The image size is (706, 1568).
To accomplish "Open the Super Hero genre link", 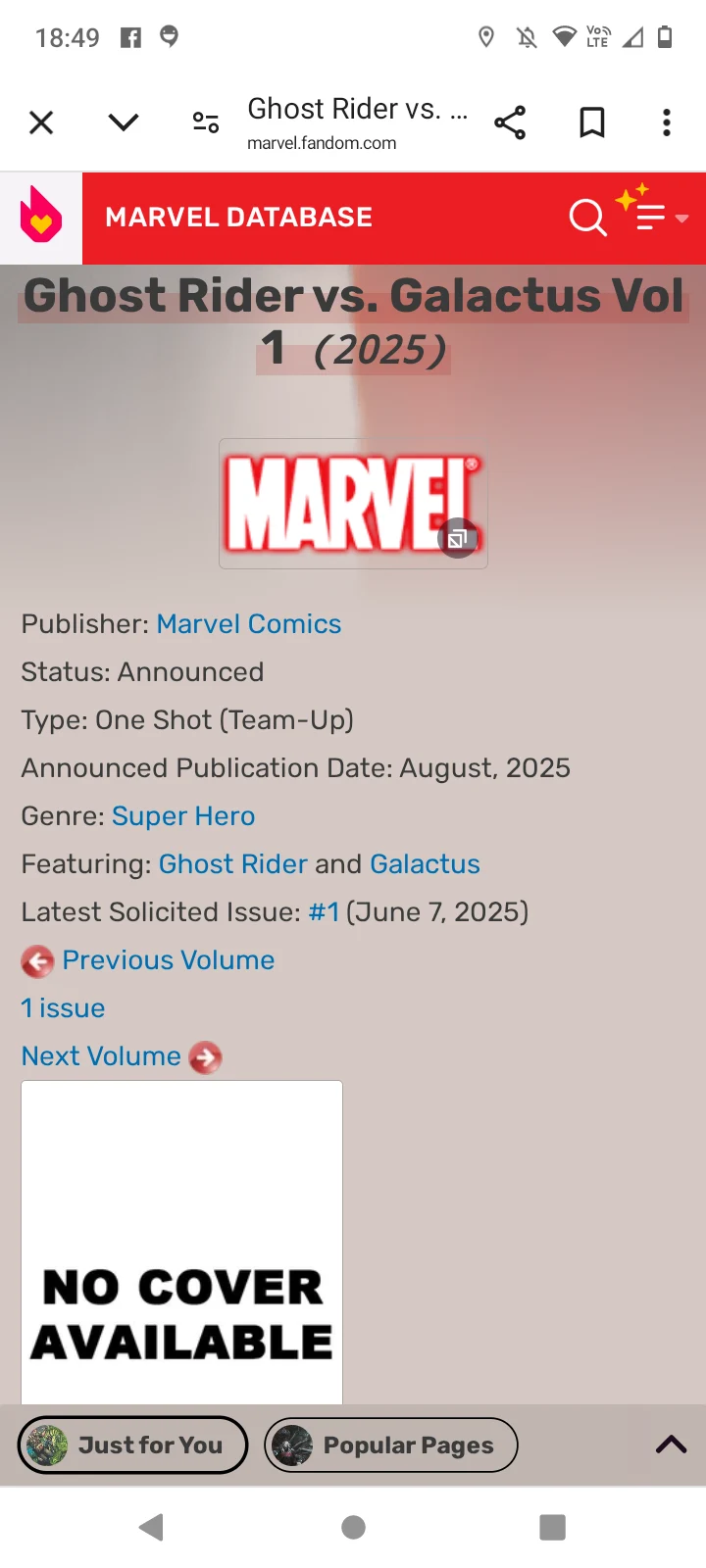I will (183, 816).
